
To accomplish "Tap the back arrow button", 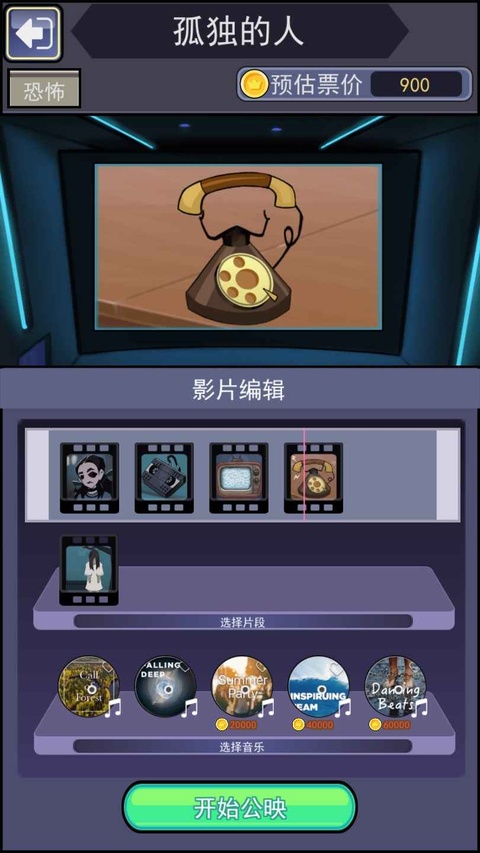I will point(33,33).
